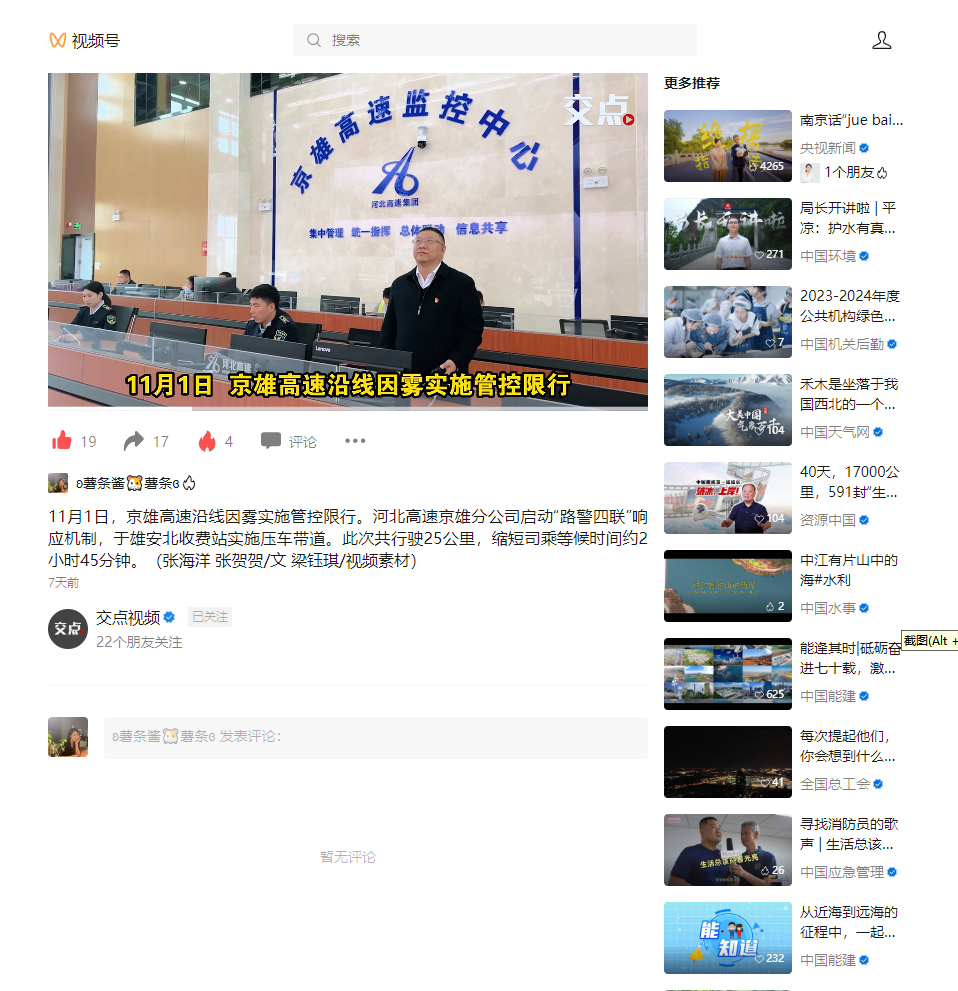Open the 禾木 video from 中国天气网
This screenshot has height=991, width=958.
pos(727,410)
